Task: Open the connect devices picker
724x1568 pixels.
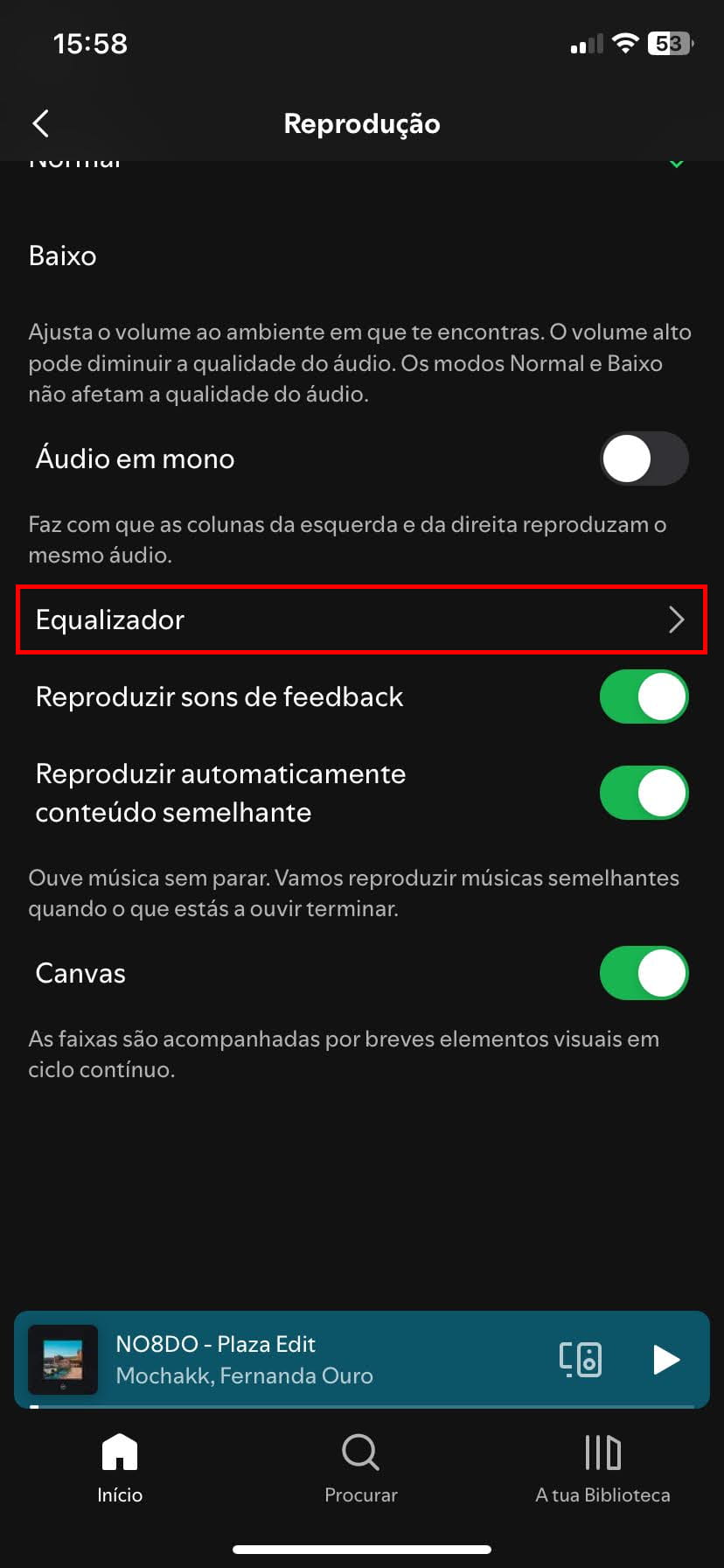Action: (x=581, y=1359)
